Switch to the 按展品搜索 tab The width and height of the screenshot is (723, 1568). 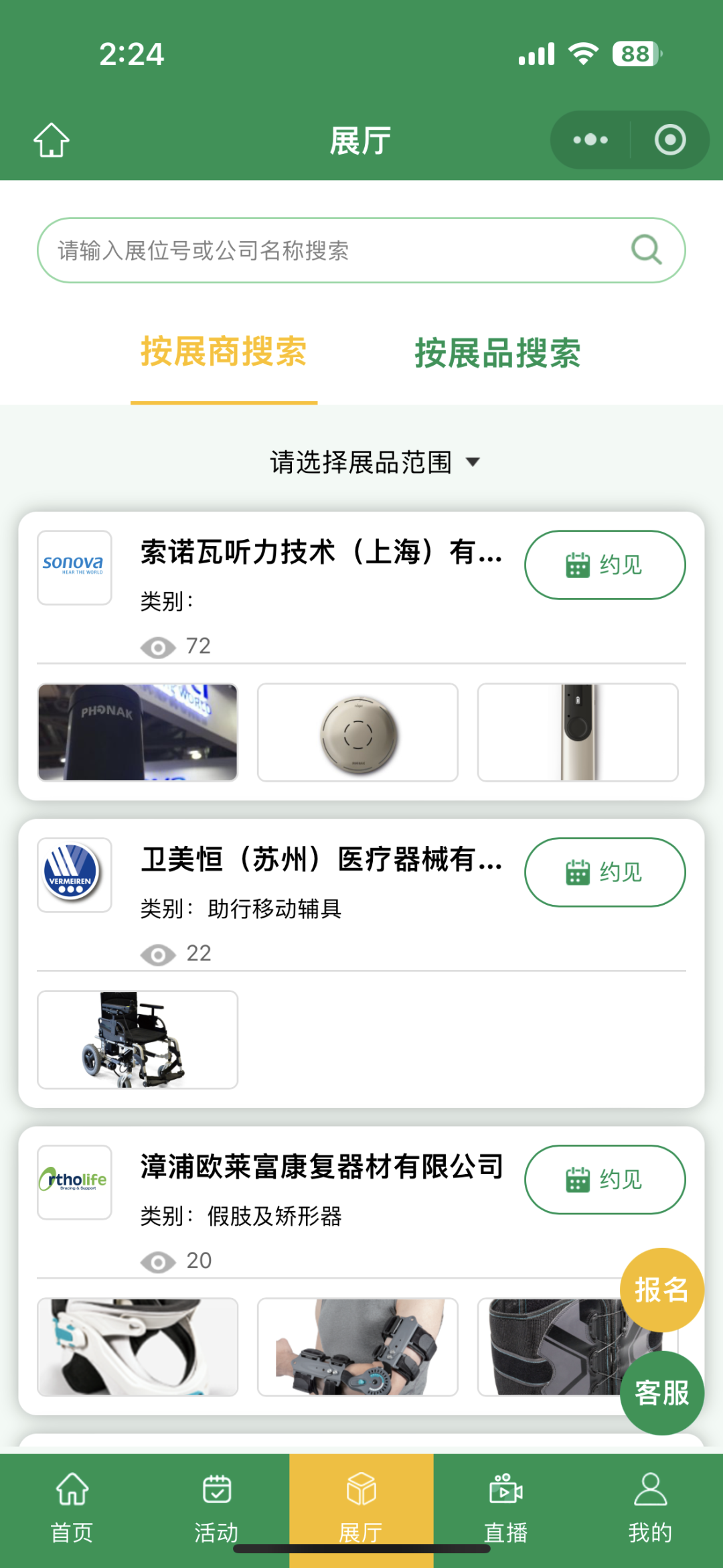coord(497,353)
